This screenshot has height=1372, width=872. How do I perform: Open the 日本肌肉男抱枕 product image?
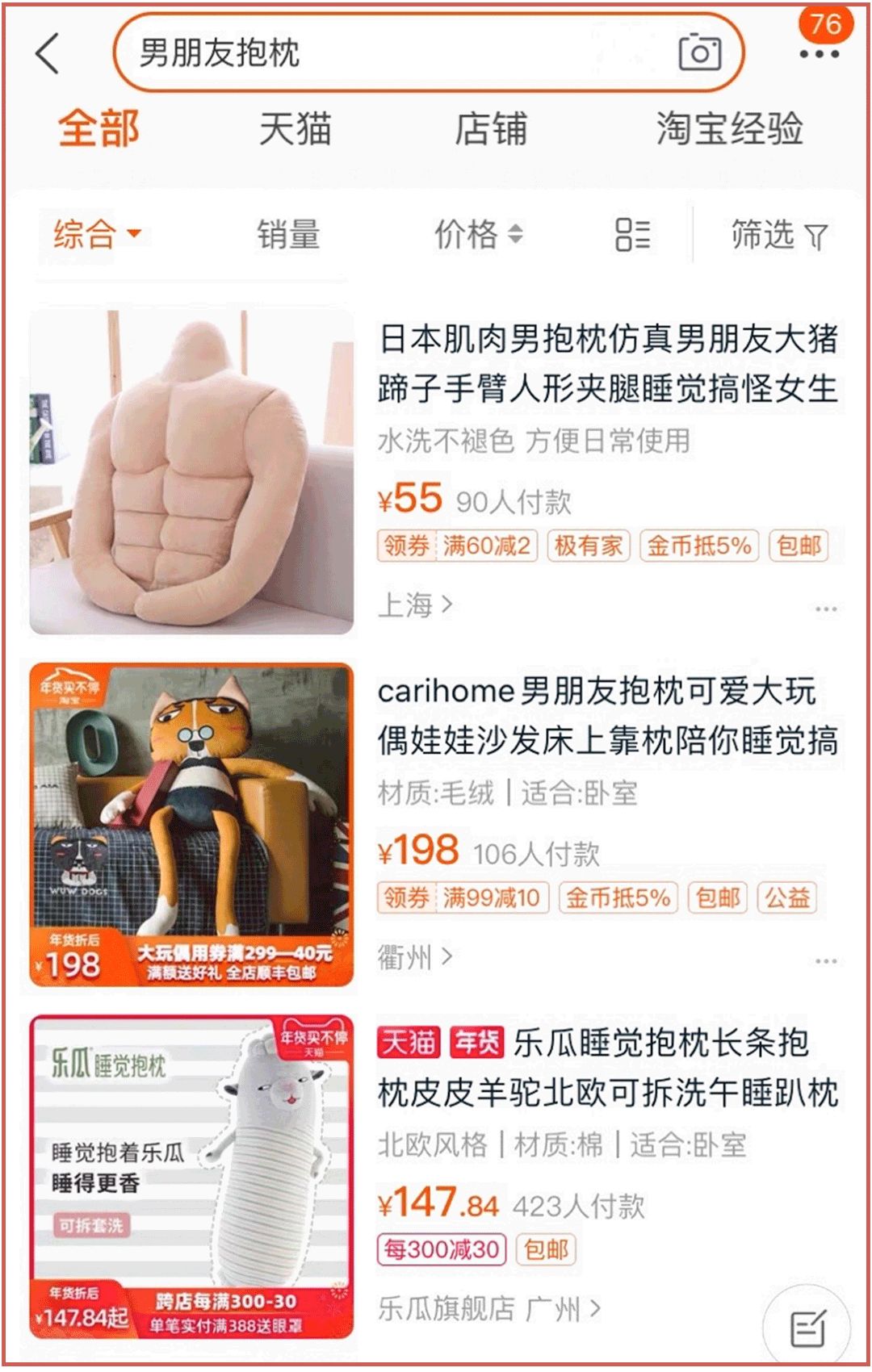coord(191,472)
